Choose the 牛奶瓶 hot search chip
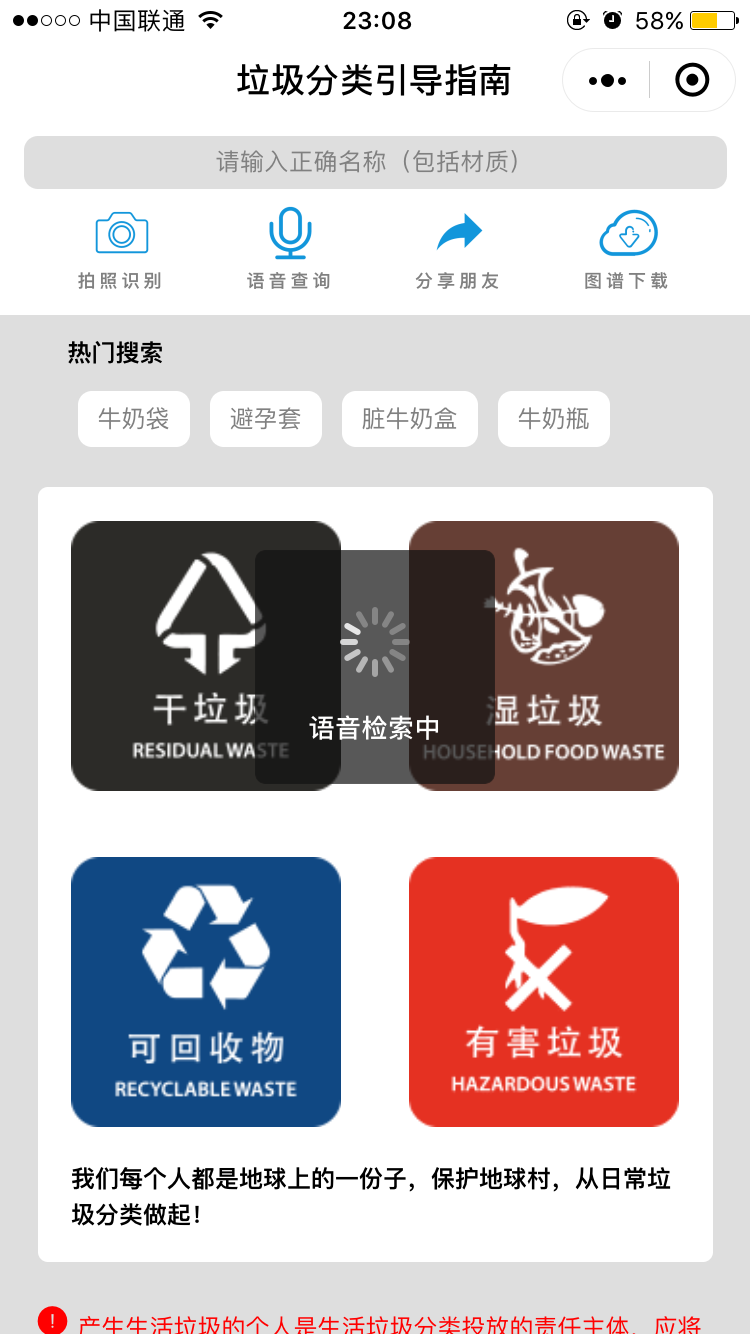 pyautogui.click(x=554, y=419)
